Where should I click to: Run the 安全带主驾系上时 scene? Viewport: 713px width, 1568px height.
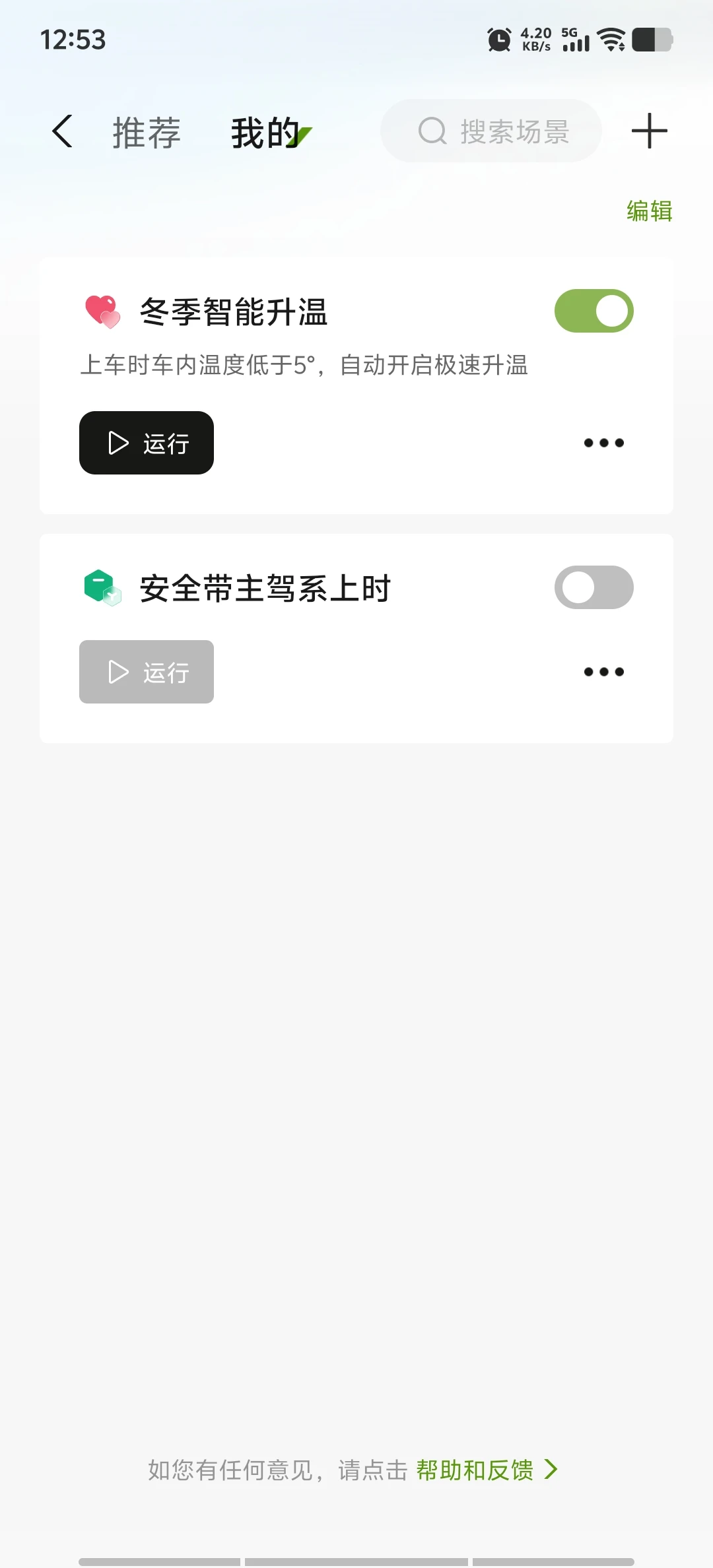(147, 672)
